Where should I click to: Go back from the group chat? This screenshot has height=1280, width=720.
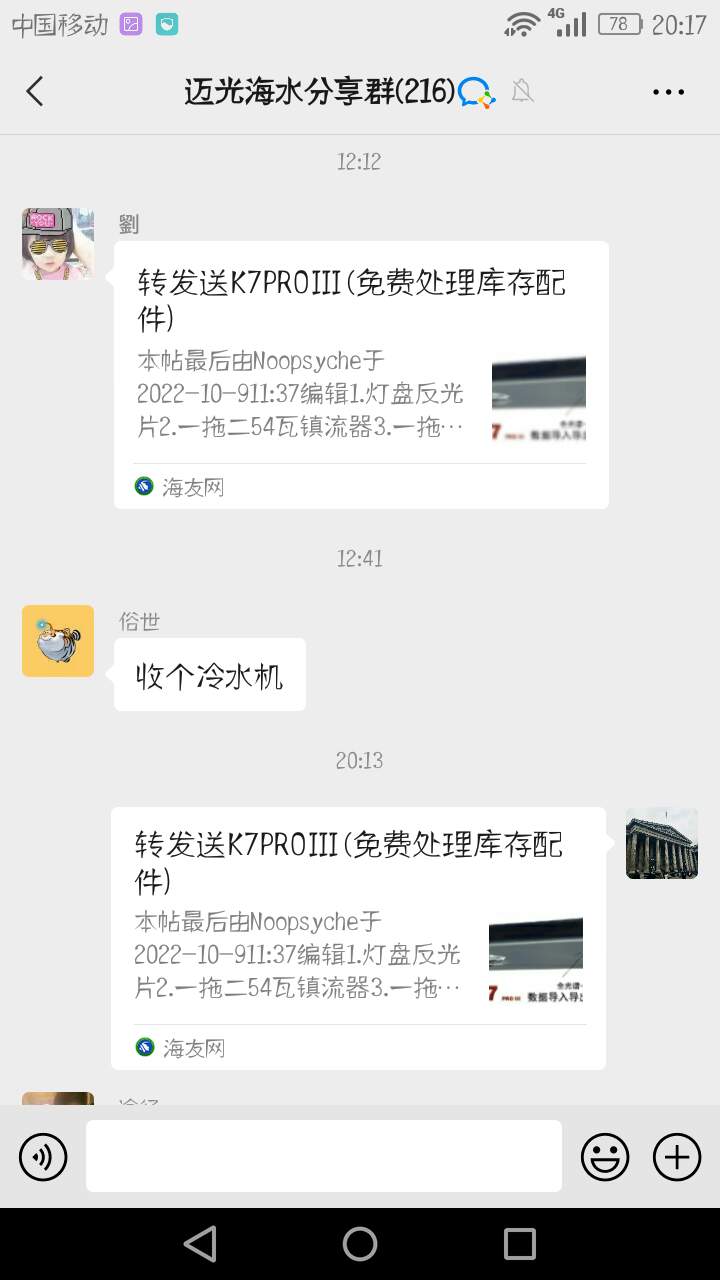35,92
